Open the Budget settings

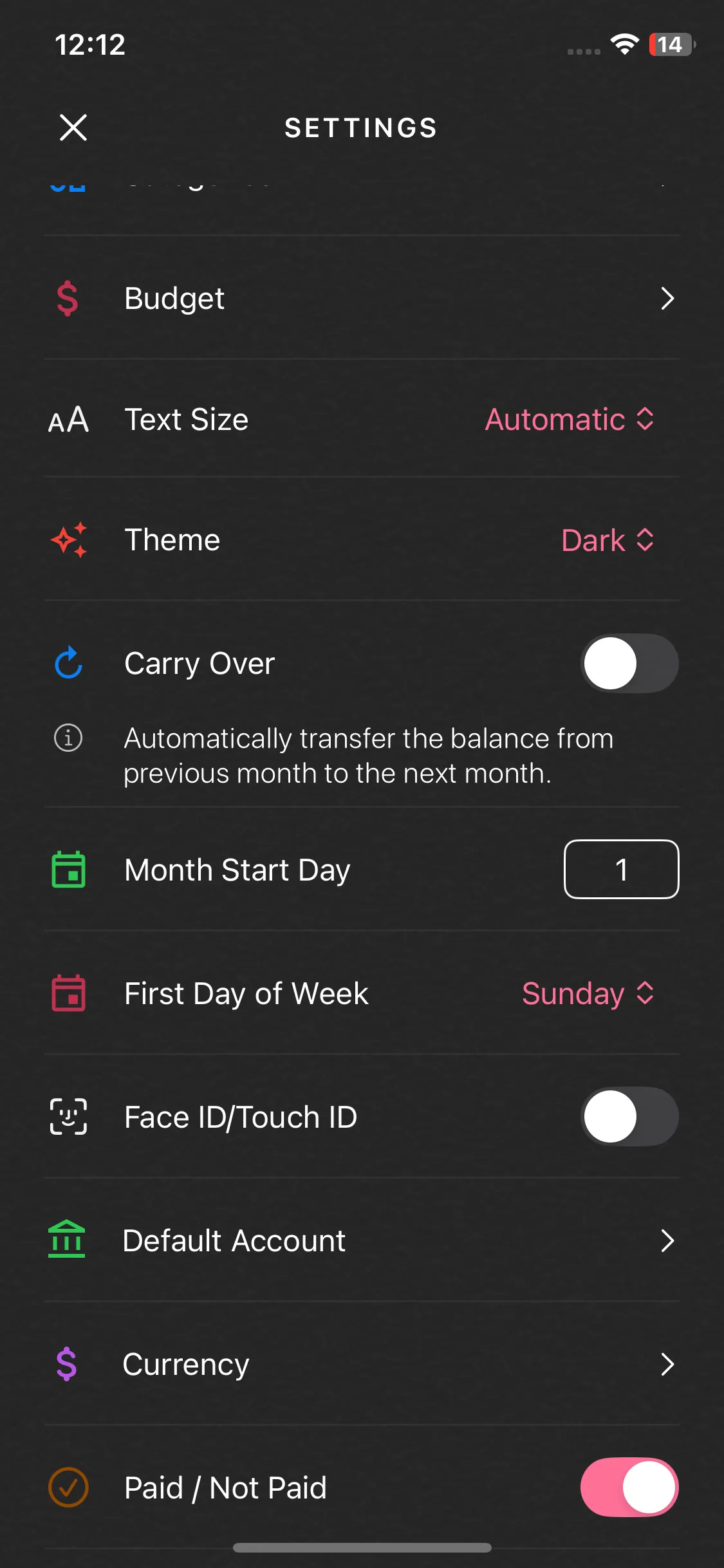[x=362, y=298]
